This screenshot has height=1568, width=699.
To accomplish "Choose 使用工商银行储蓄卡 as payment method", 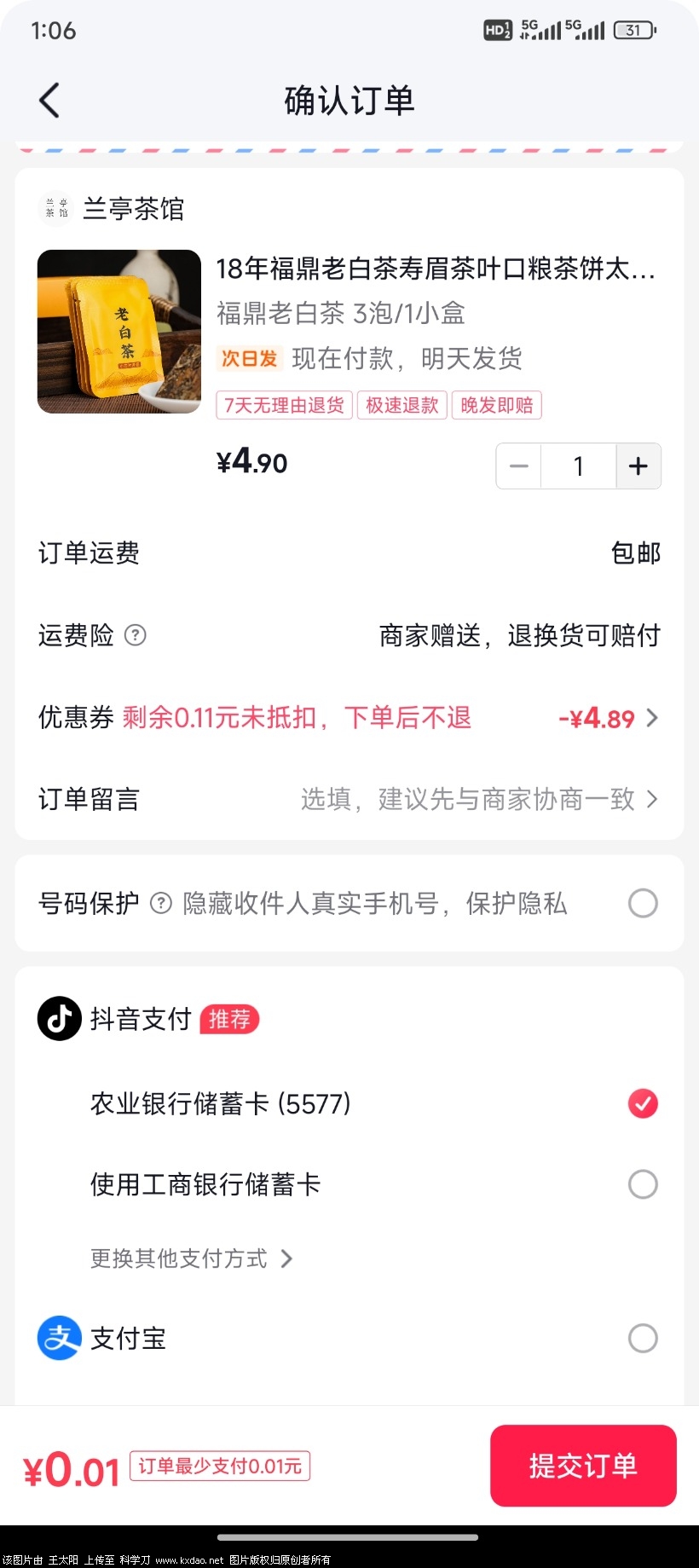I will click(x=643, y=1184).
